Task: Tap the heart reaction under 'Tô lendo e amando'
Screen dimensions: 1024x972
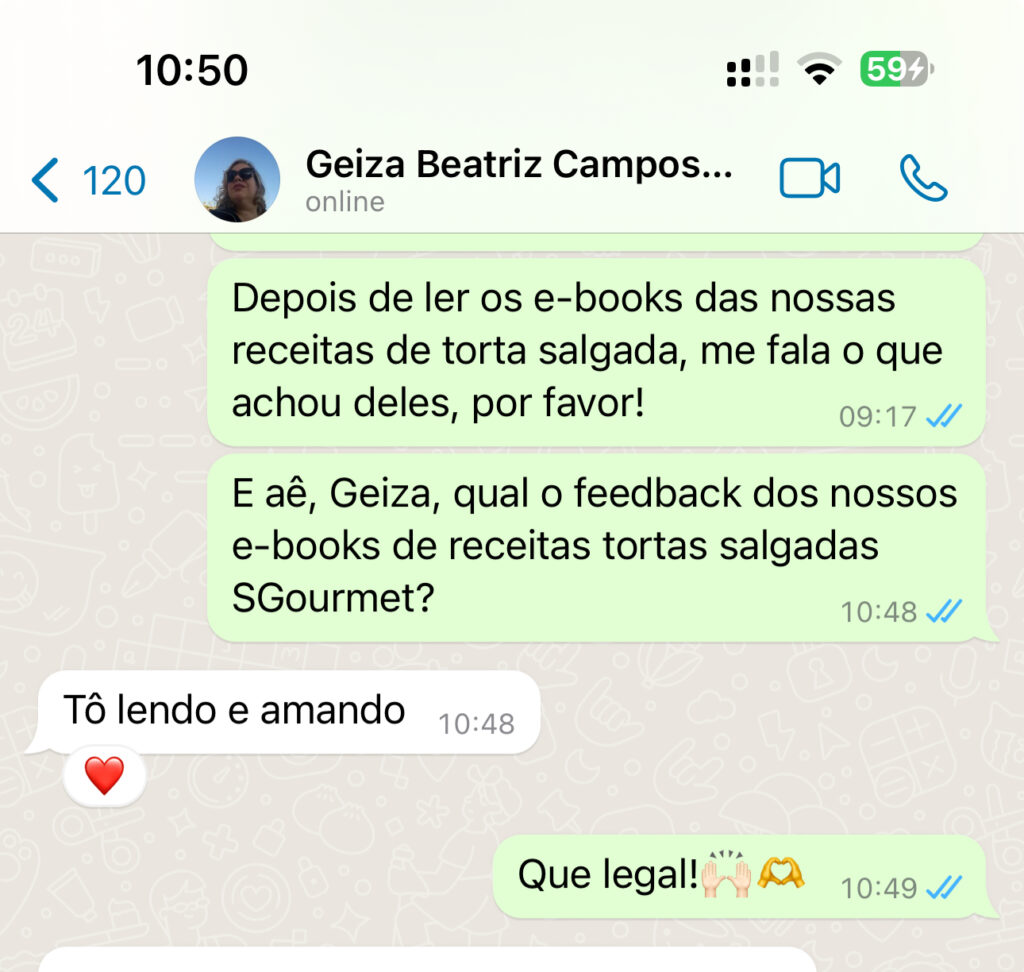Action: [x=104, y=776]
